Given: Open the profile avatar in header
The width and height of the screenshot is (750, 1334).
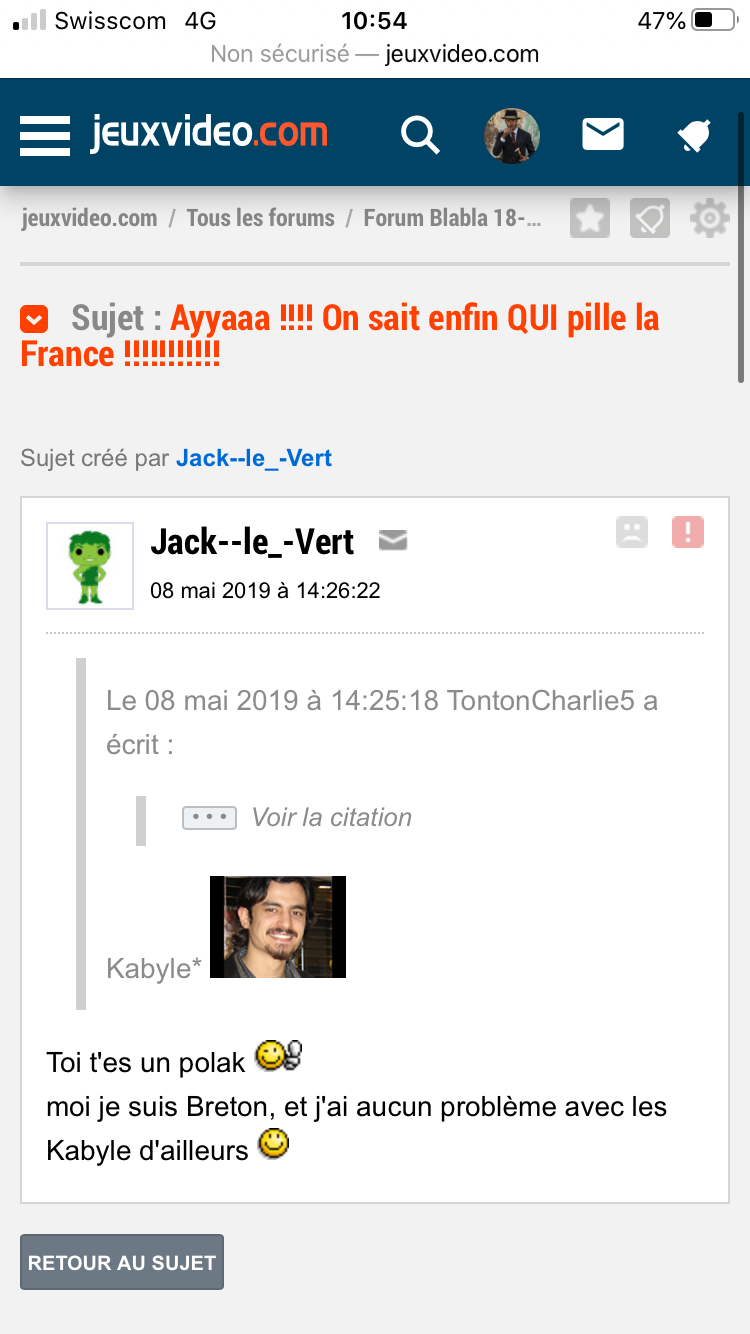Looking at the screenshot, I should [x=512, y=136].
